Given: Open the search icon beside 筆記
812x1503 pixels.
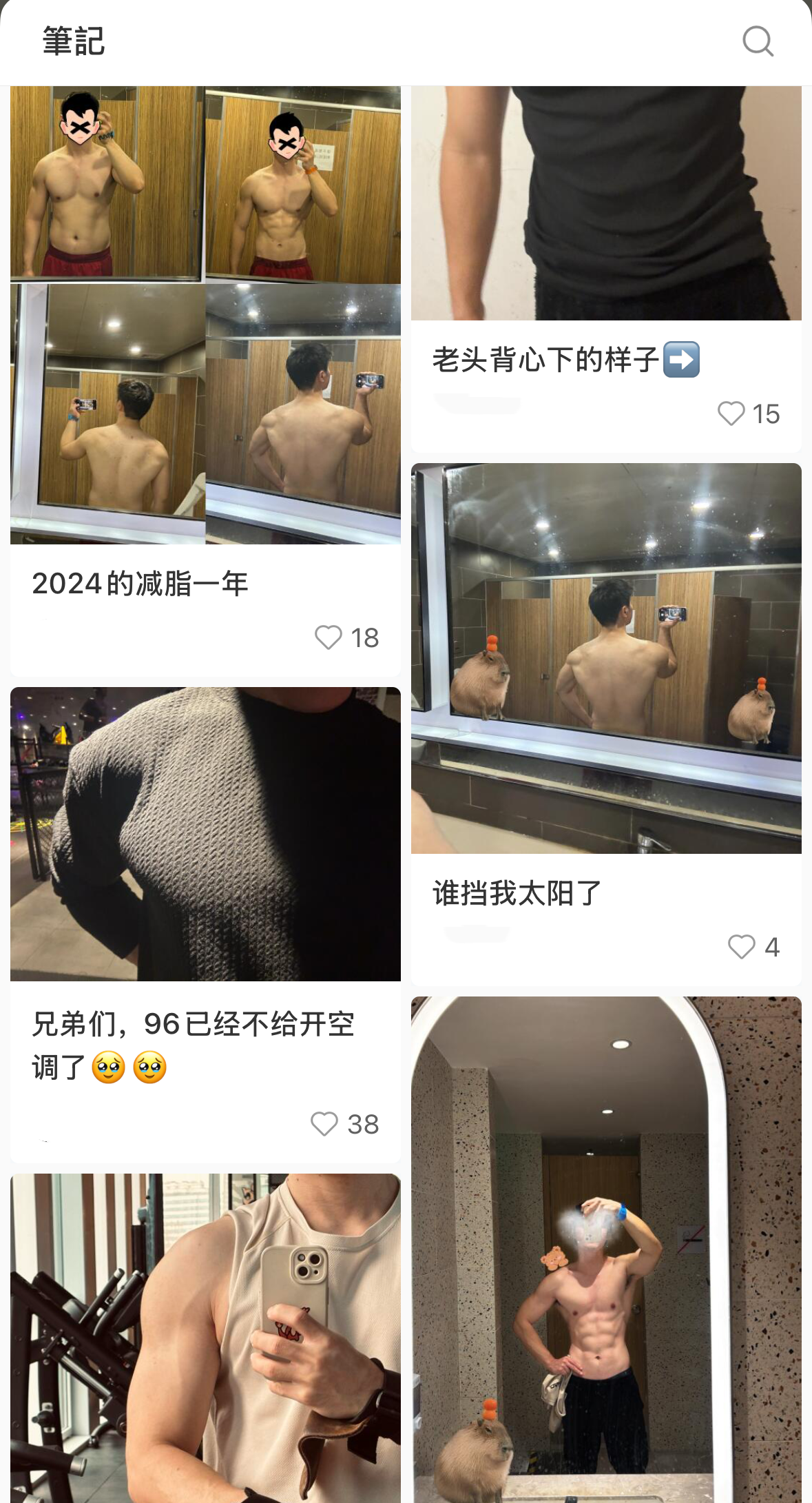Looking at the screenshot, I should (758, 41).
